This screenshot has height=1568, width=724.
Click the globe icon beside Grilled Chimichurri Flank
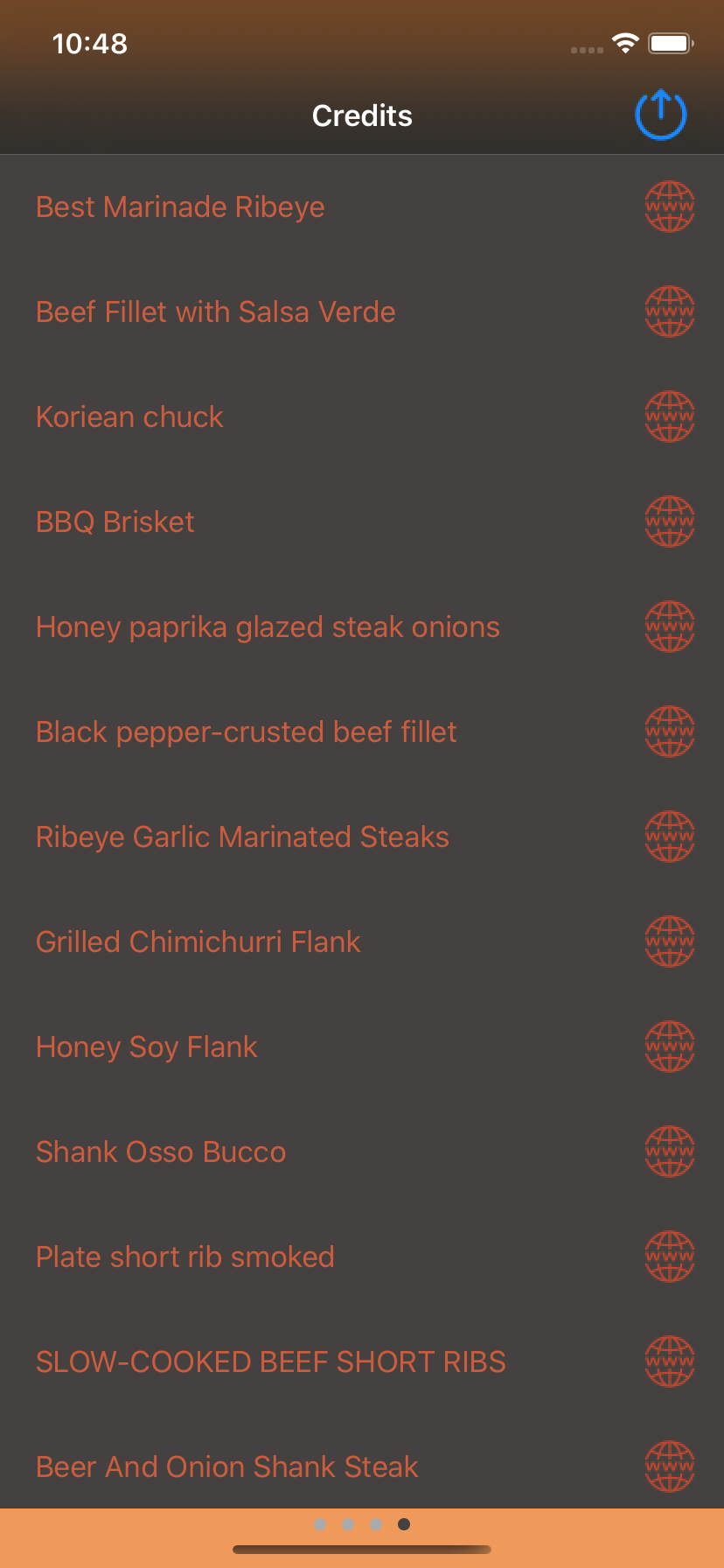[669, 941]
